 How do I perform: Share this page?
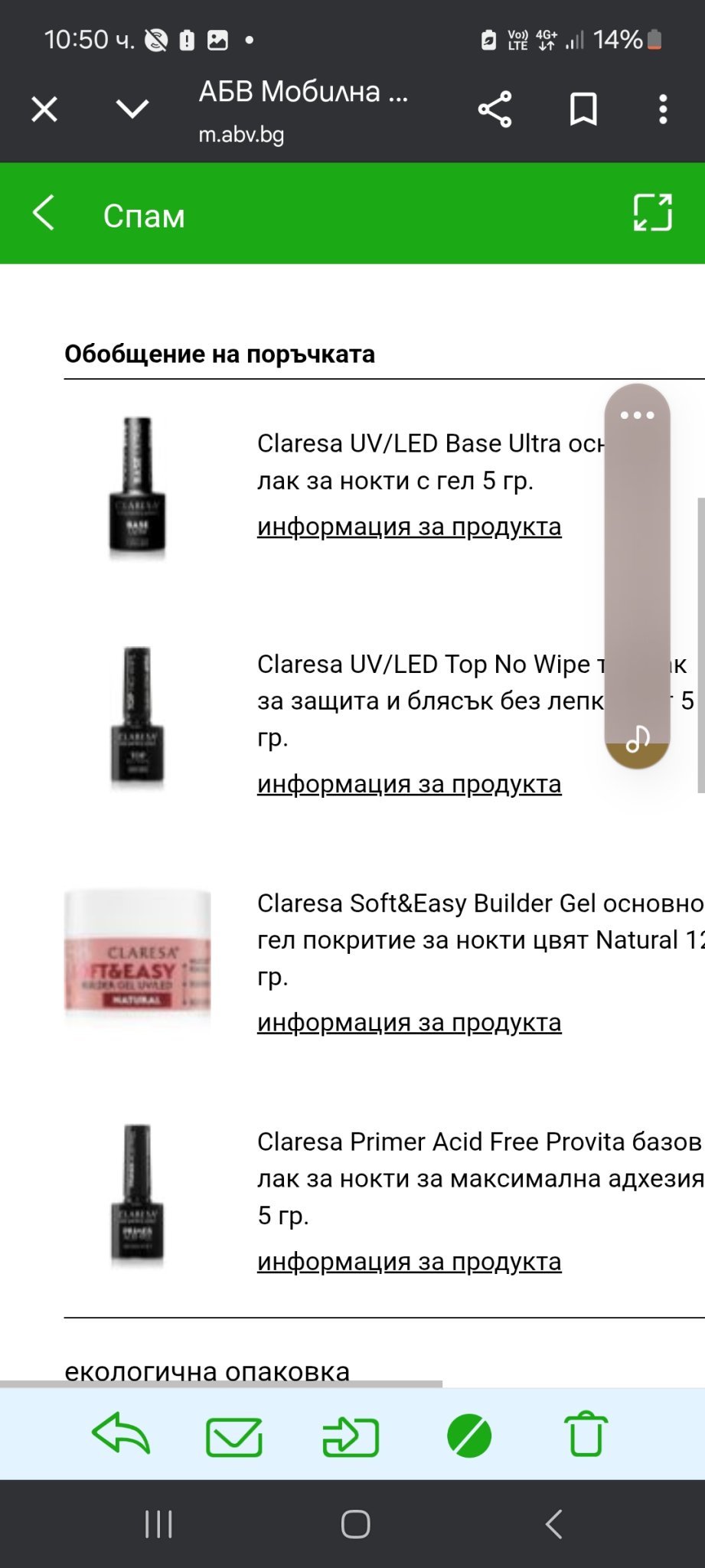point(494,109)
